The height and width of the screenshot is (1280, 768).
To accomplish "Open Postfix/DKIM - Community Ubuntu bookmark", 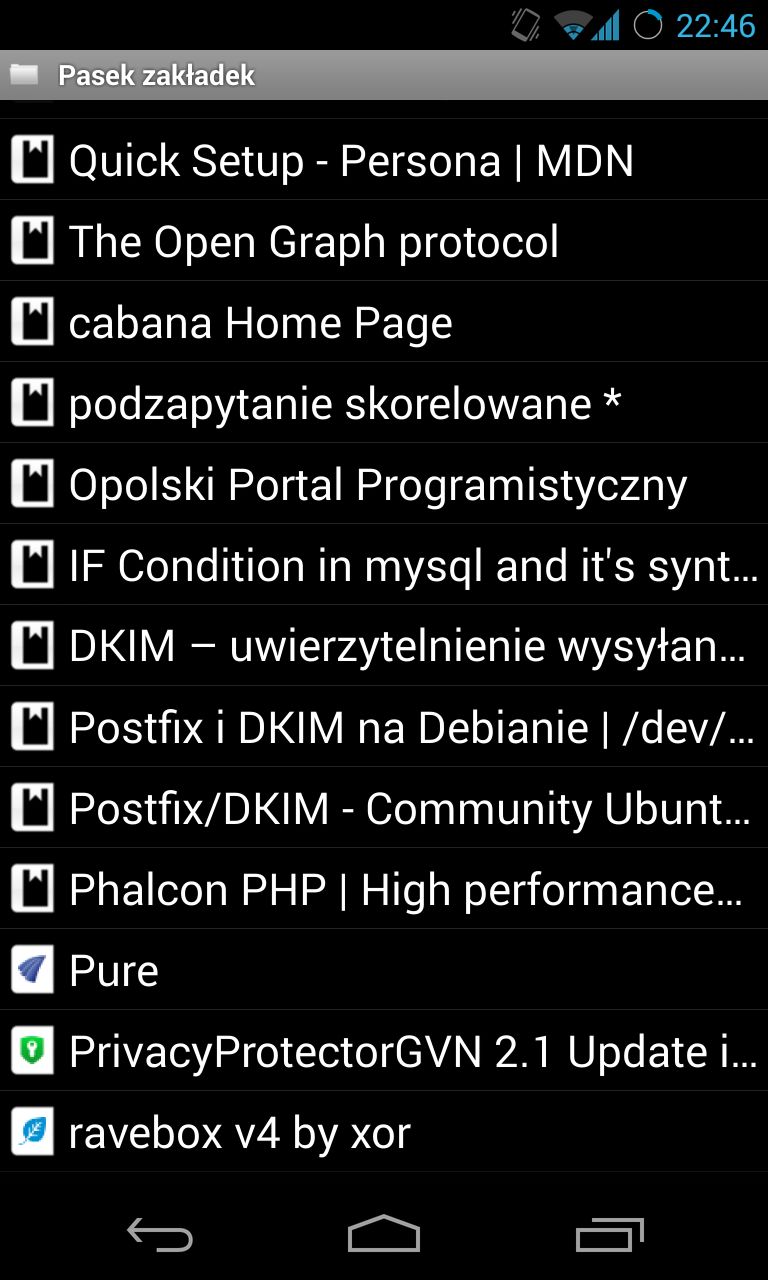I will tap(384, 808).
